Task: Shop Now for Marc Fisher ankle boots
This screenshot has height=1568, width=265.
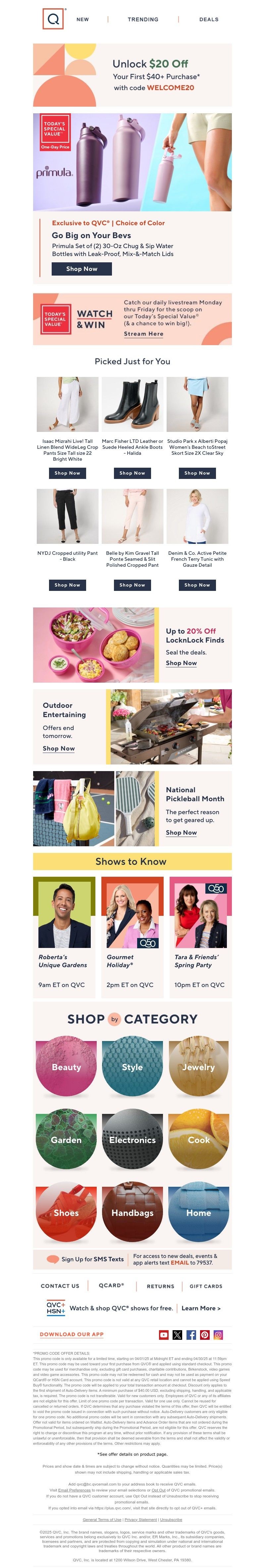Action: click(x=132, y=473)
